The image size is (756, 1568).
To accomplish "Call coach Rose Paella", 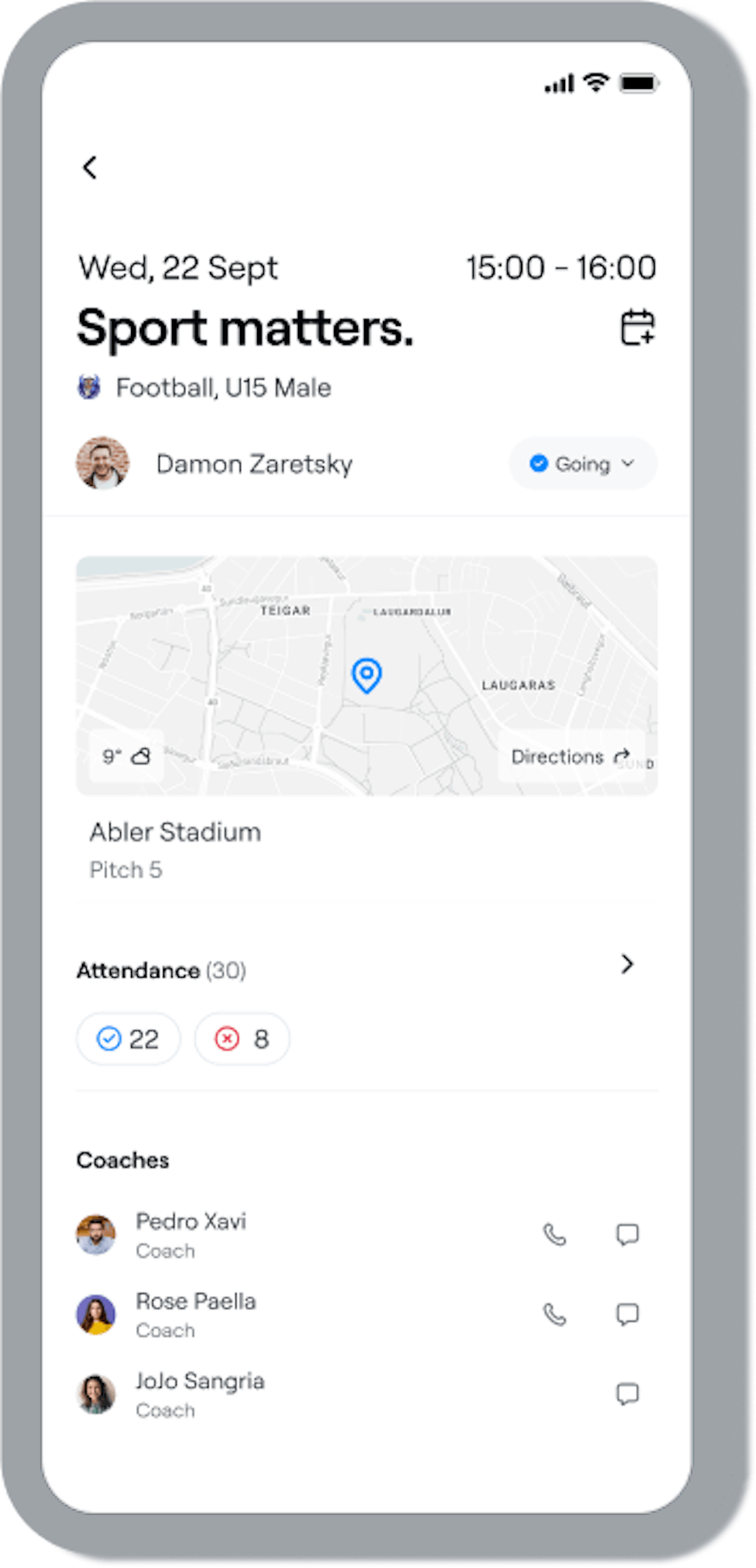I will 554,1315.
